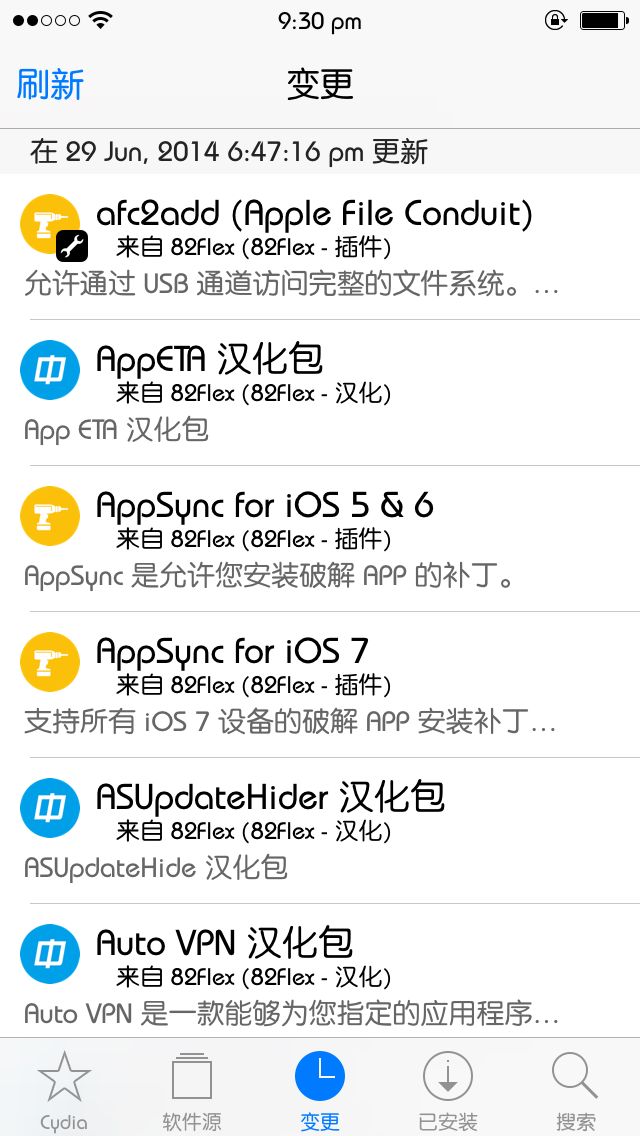The height and width of the screenshot is (1136, 640).
Task: Open the 搜索 search tab
Action: pos(575,1089)
